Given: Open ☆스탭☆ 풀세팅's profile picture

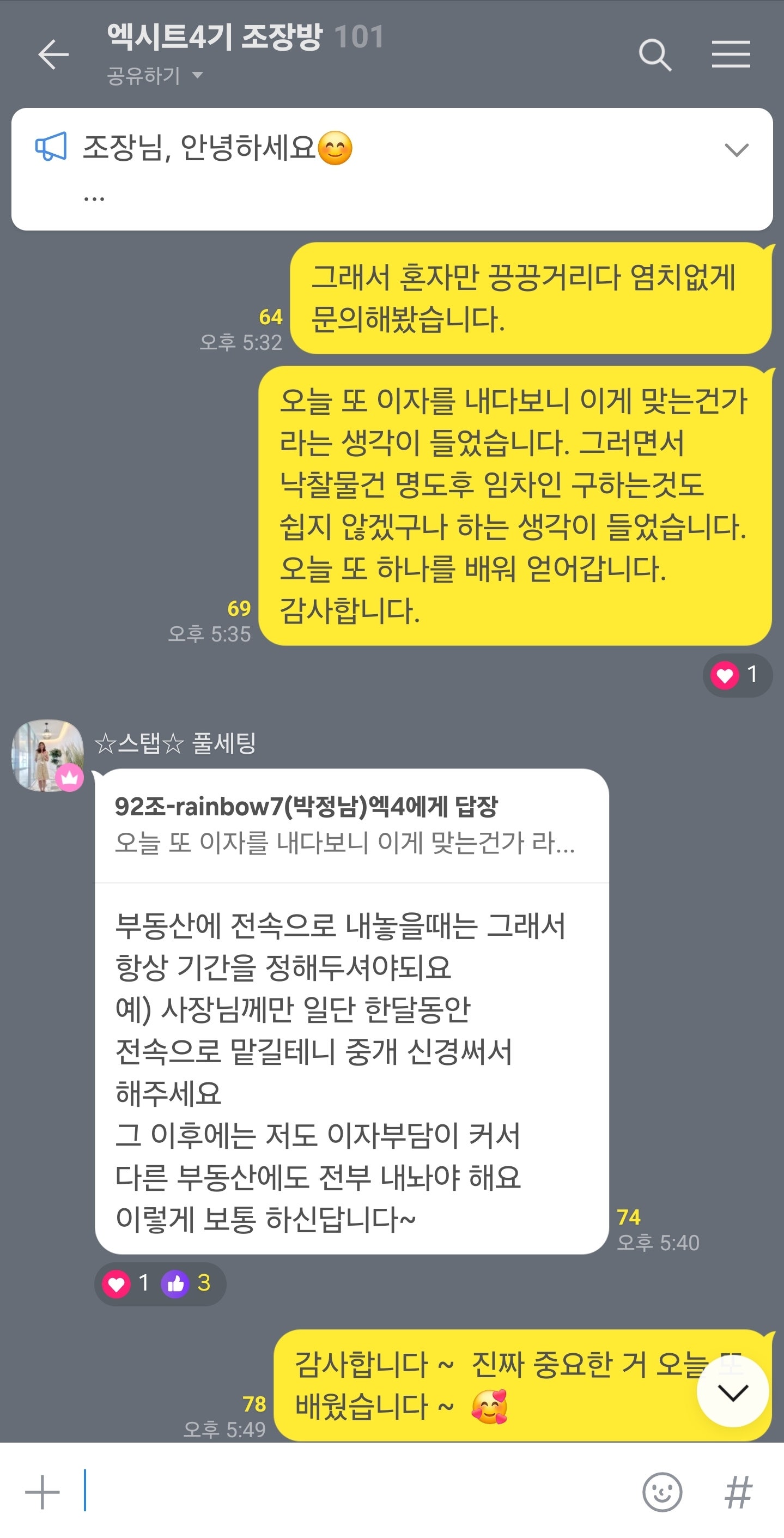Looking at the screenshot, I should coord(47,755).
